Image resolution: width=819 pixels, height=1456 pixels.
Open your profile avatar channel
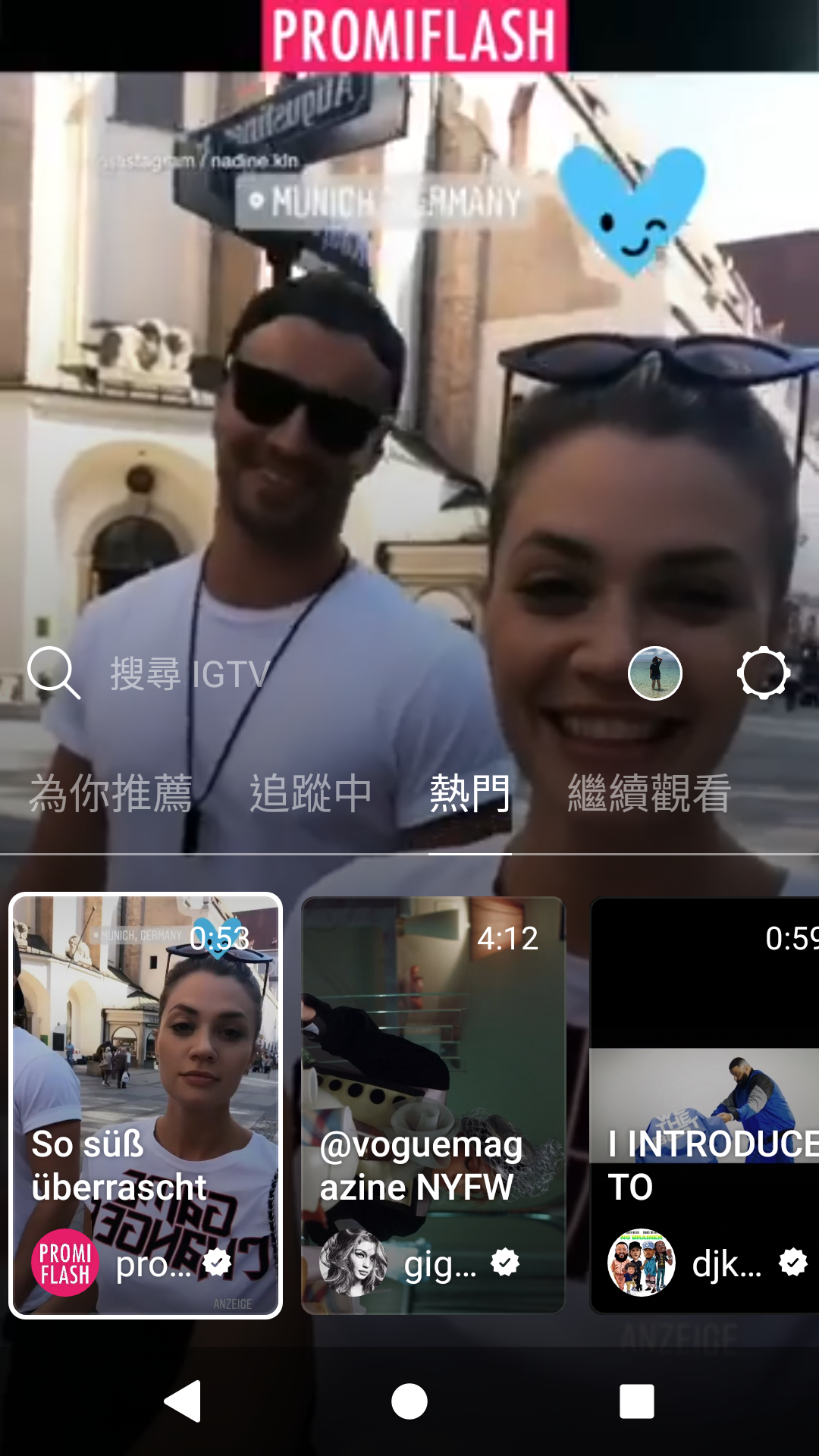[x=655, y=673]
